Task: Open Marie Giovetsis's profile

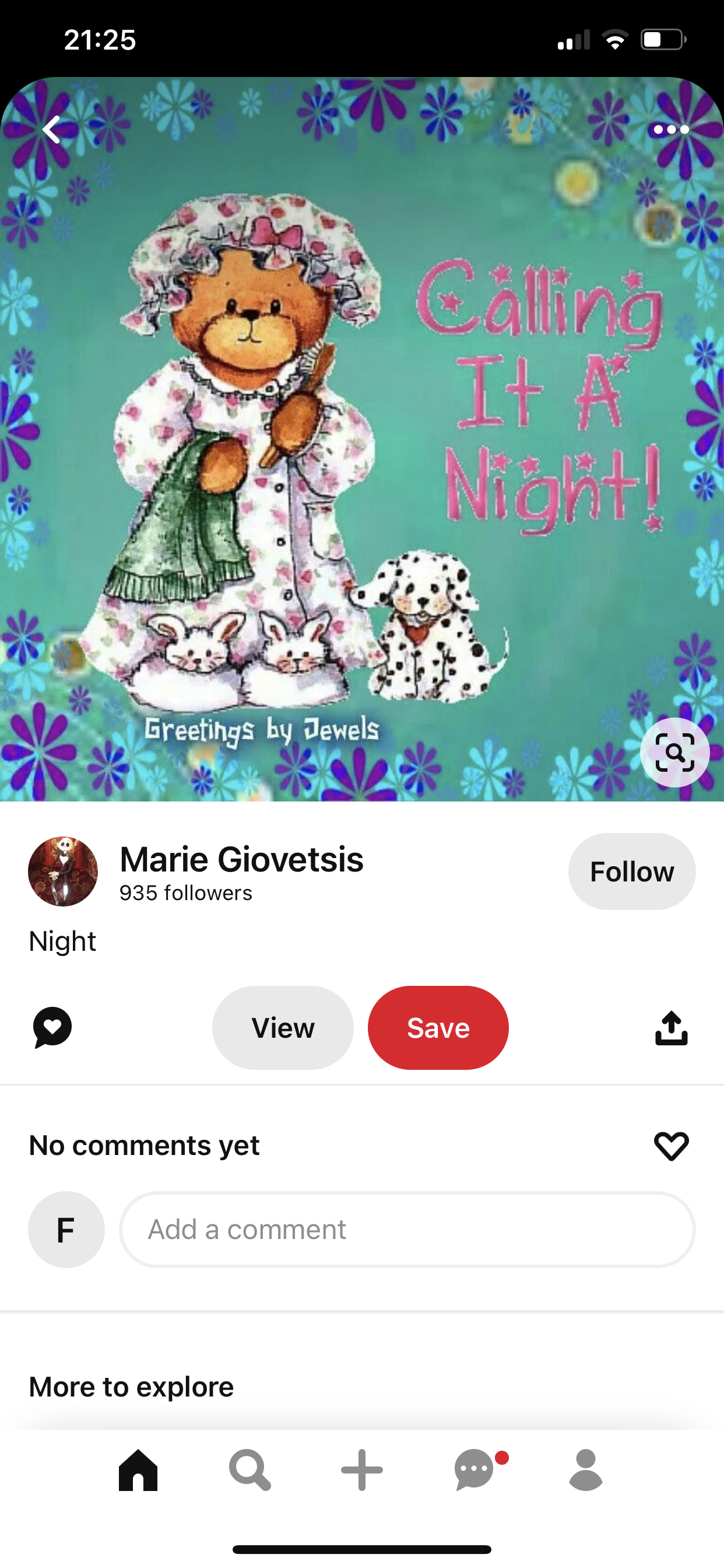Action: pos(241,859)
